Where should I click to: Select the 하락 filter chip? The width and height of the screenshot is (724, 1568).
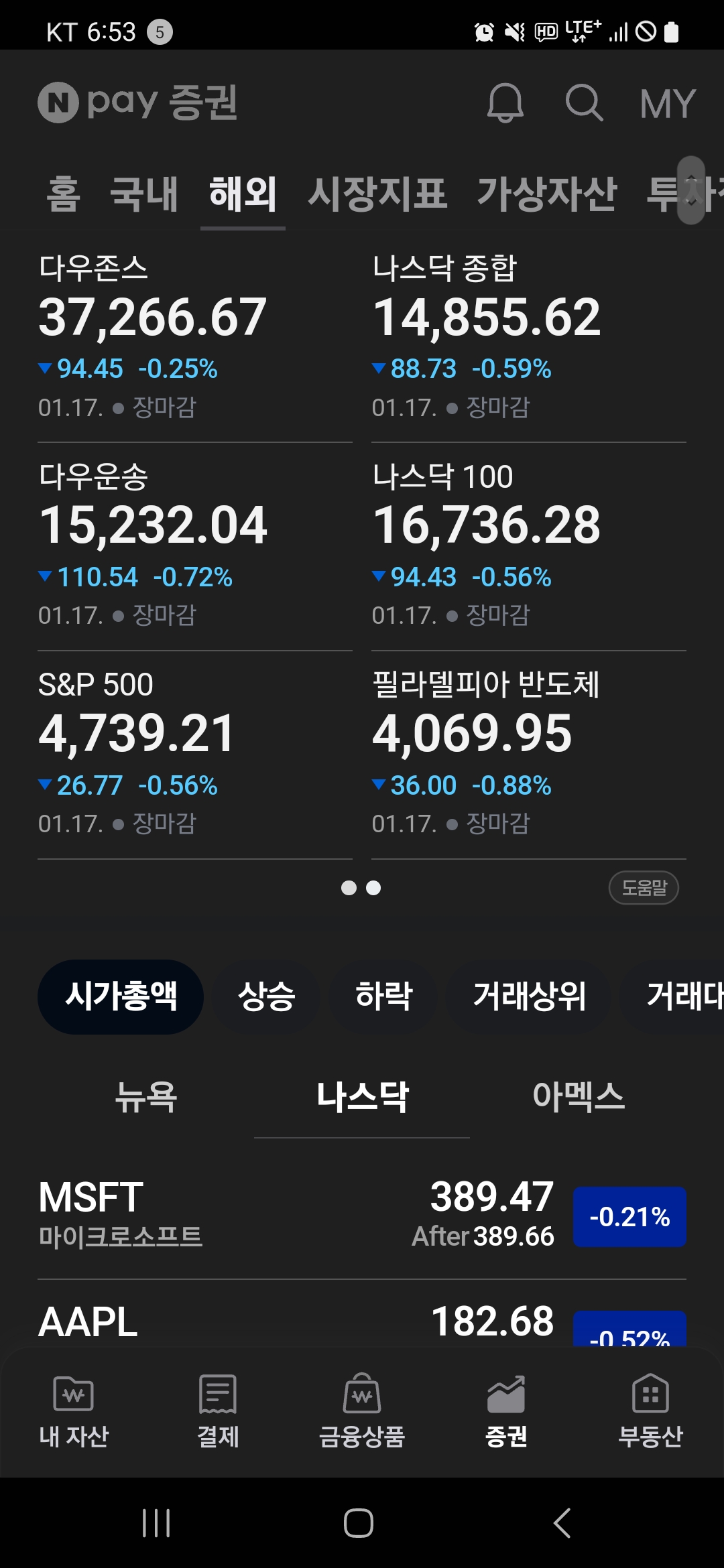coord(383,996)
